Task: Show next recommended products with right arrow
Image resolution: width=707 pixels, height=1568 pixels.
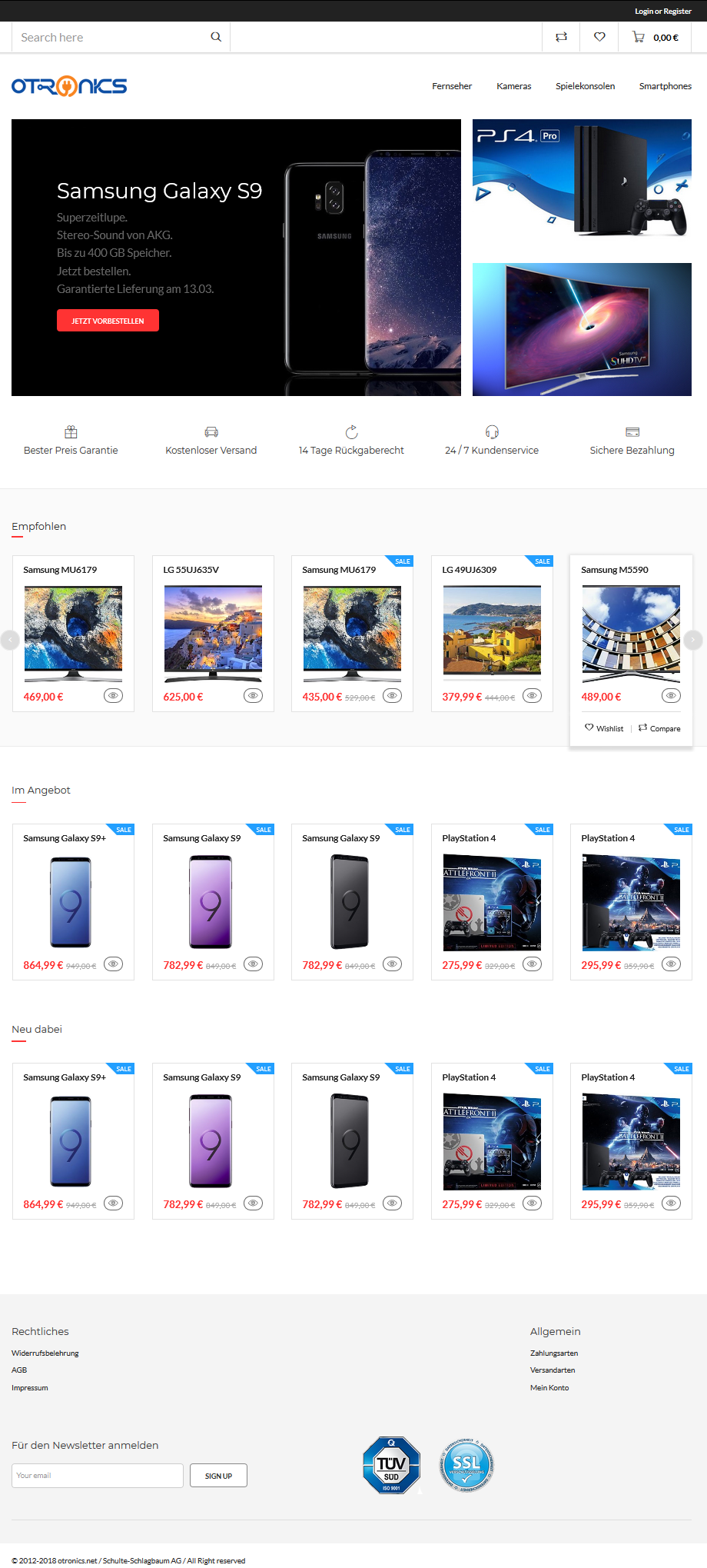Action: (x=692, y=639)
